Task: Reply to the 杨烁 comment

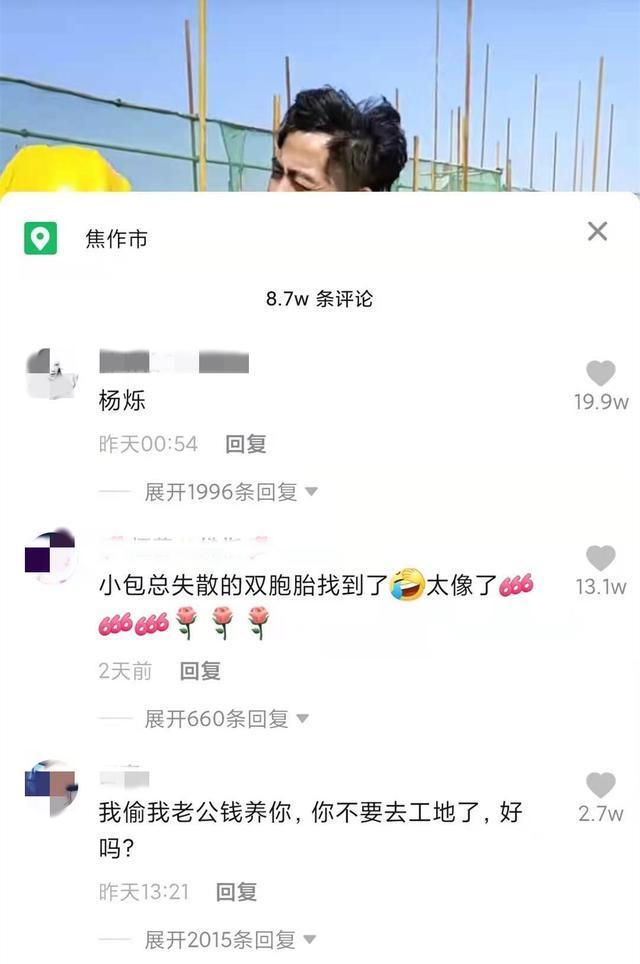Action: click(246, 444)
